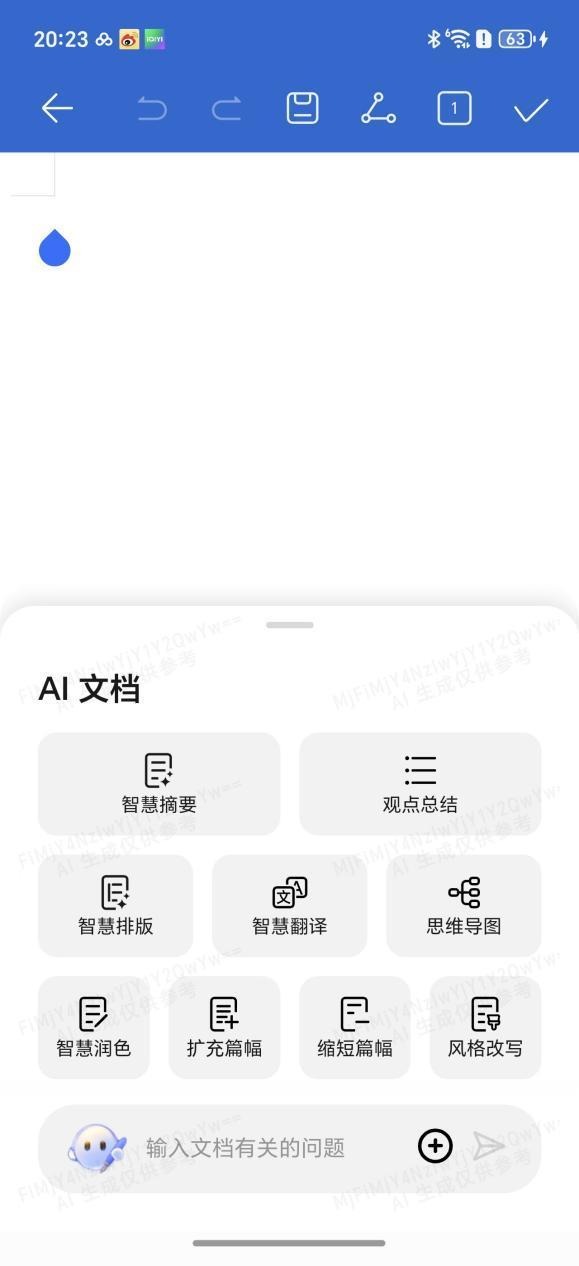Tap the save document icon
Screen dimensions: 579x1266
(x=302, y=108)
